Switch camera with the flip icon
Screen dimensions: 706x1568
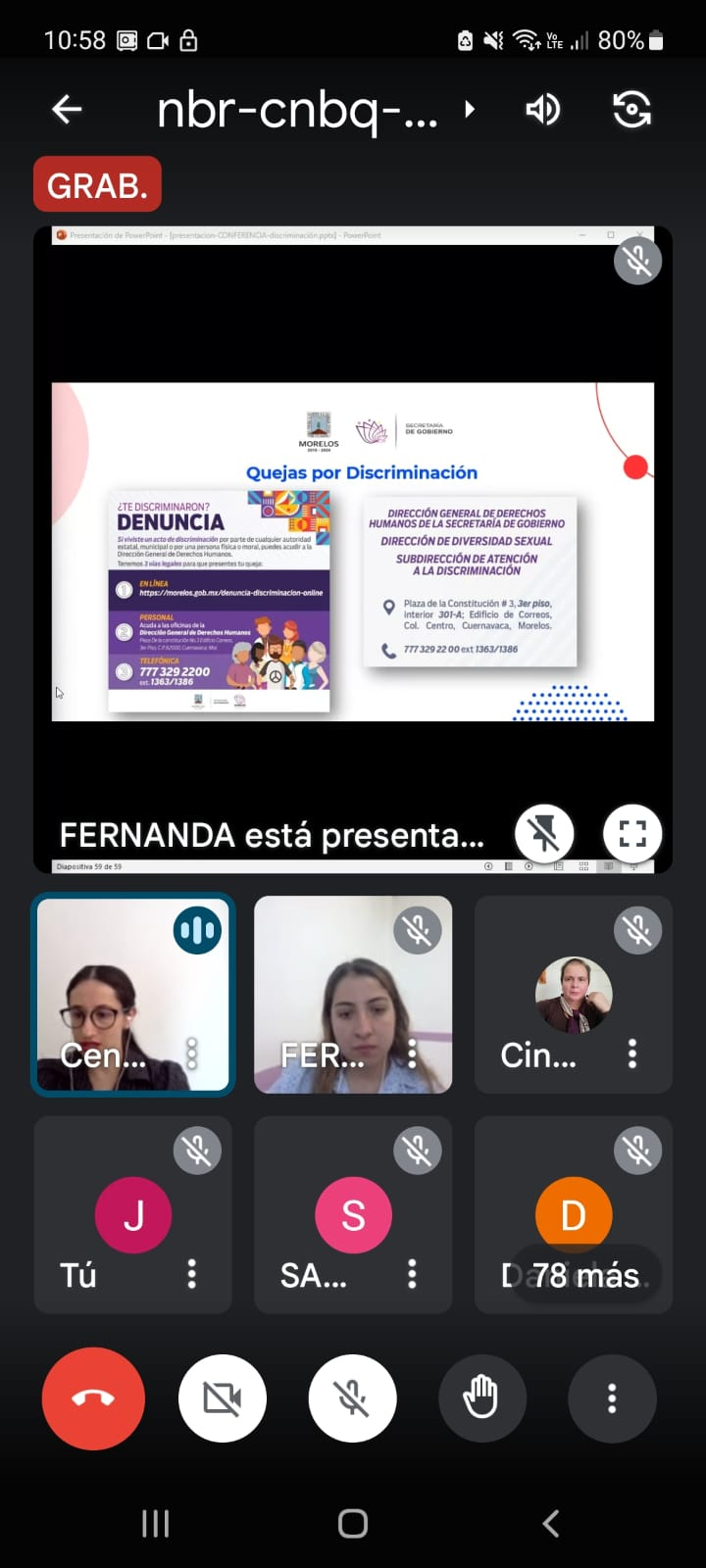click(x=632, y=109)
